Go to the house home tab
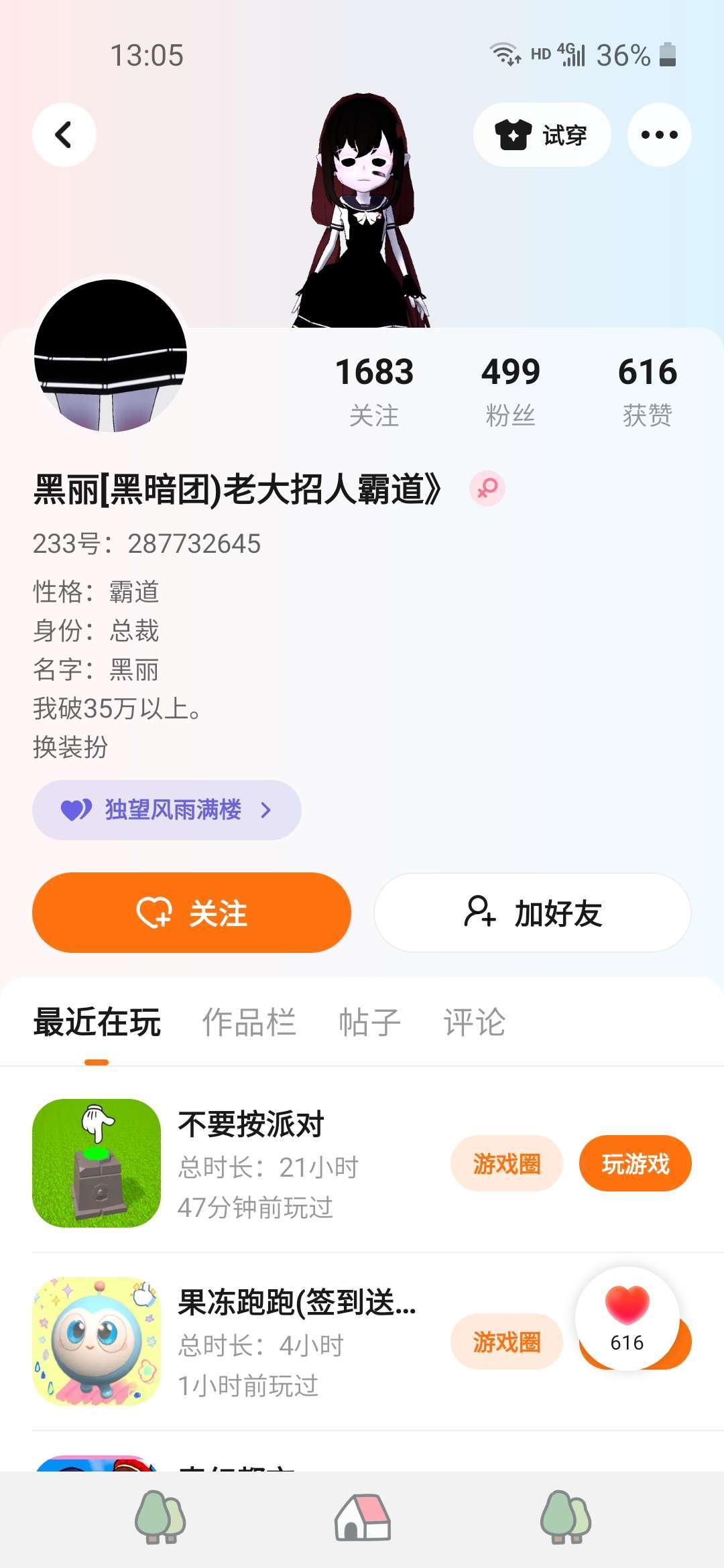This screenshot has height=1568, width=724. [x=363, y=1517]
